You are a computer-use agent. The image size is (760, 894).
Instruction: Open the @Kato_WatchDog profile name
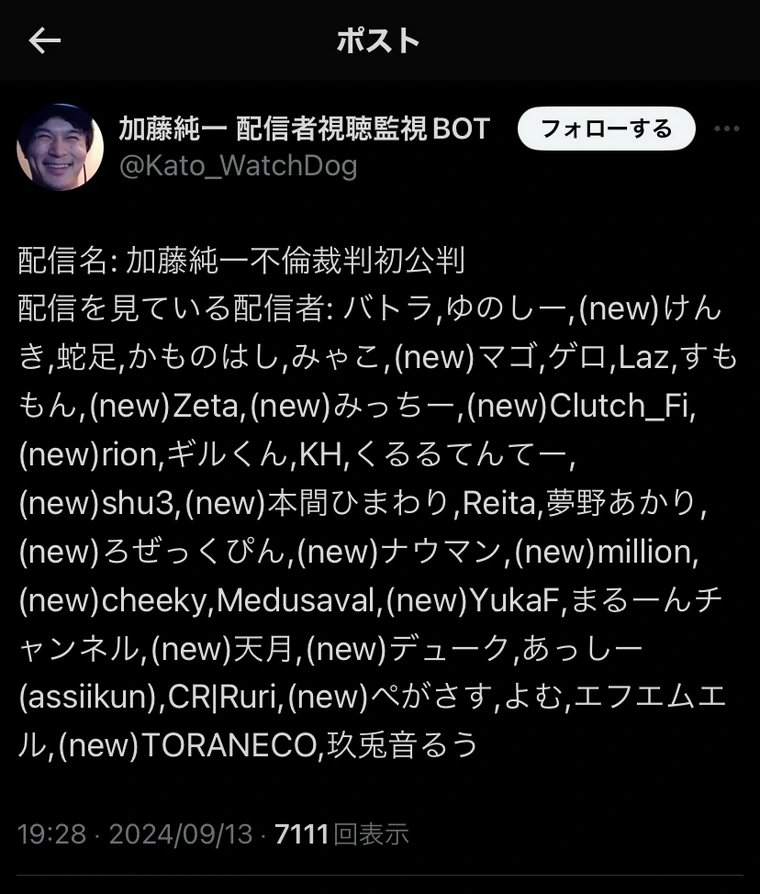click(x=238, y=166)
